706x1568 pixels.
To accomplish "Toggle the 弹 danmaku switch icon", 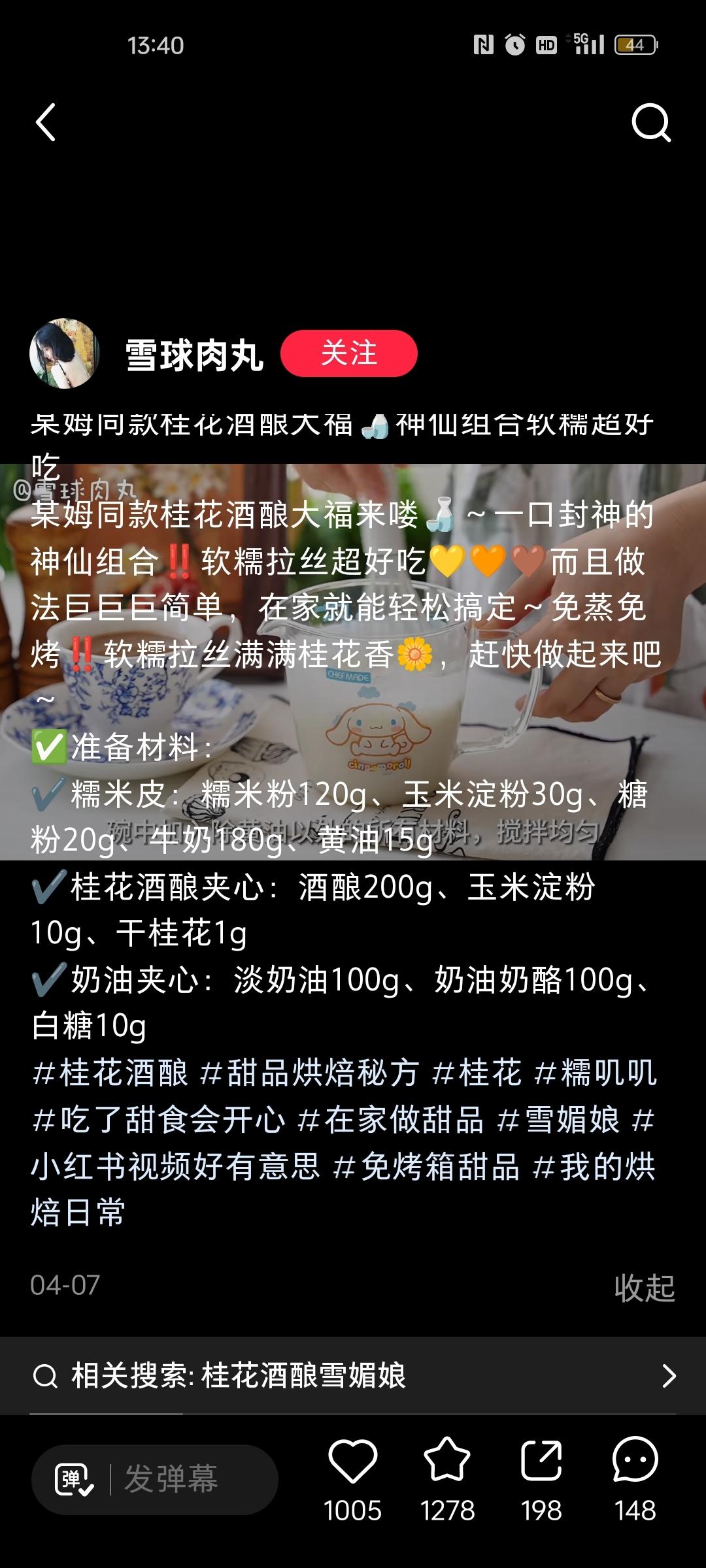I will coord(73,1479).
